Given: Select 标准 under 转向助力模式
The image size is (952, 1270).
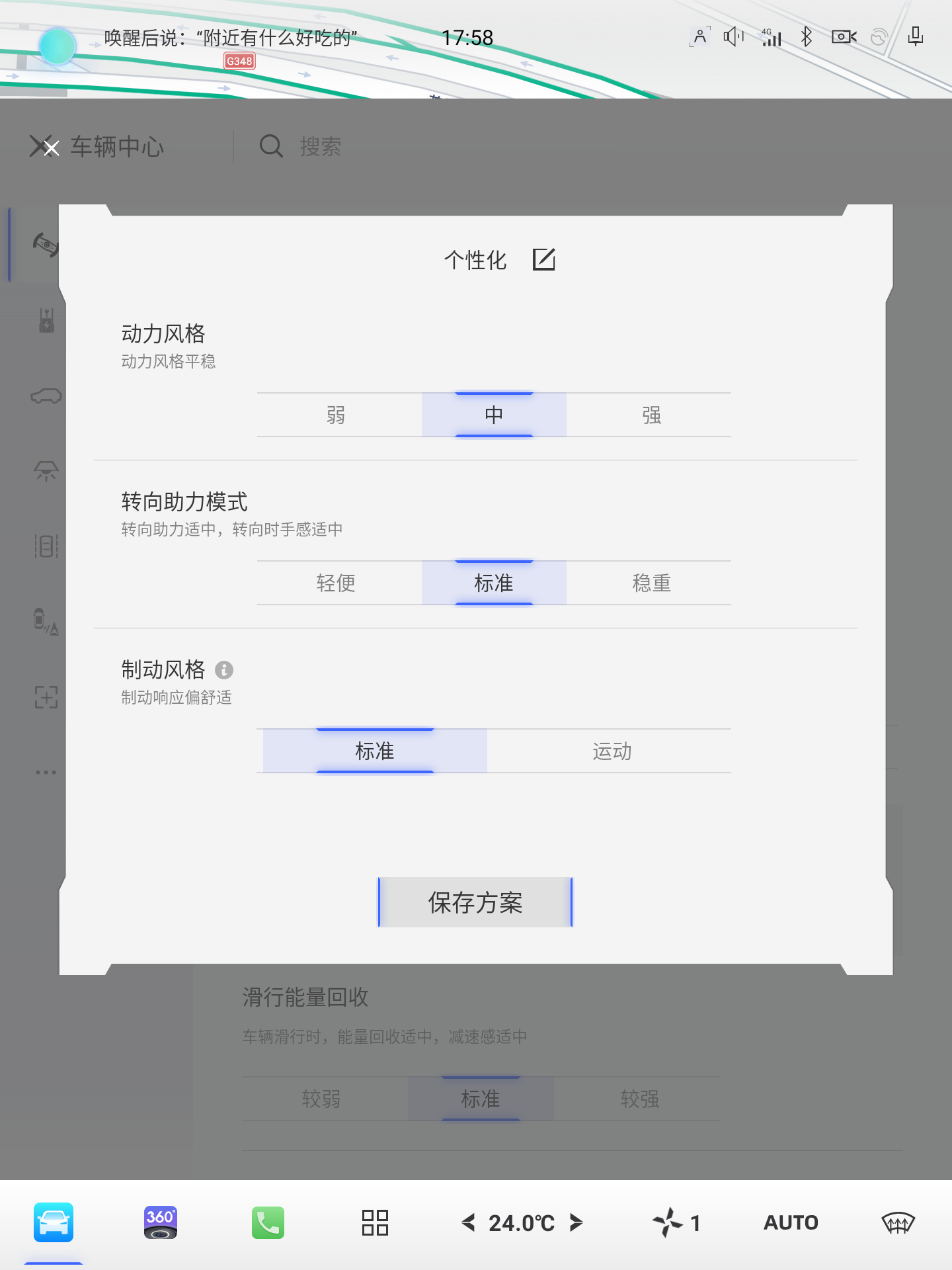Looking at the screenshot, I should click(x=494, y=583).
